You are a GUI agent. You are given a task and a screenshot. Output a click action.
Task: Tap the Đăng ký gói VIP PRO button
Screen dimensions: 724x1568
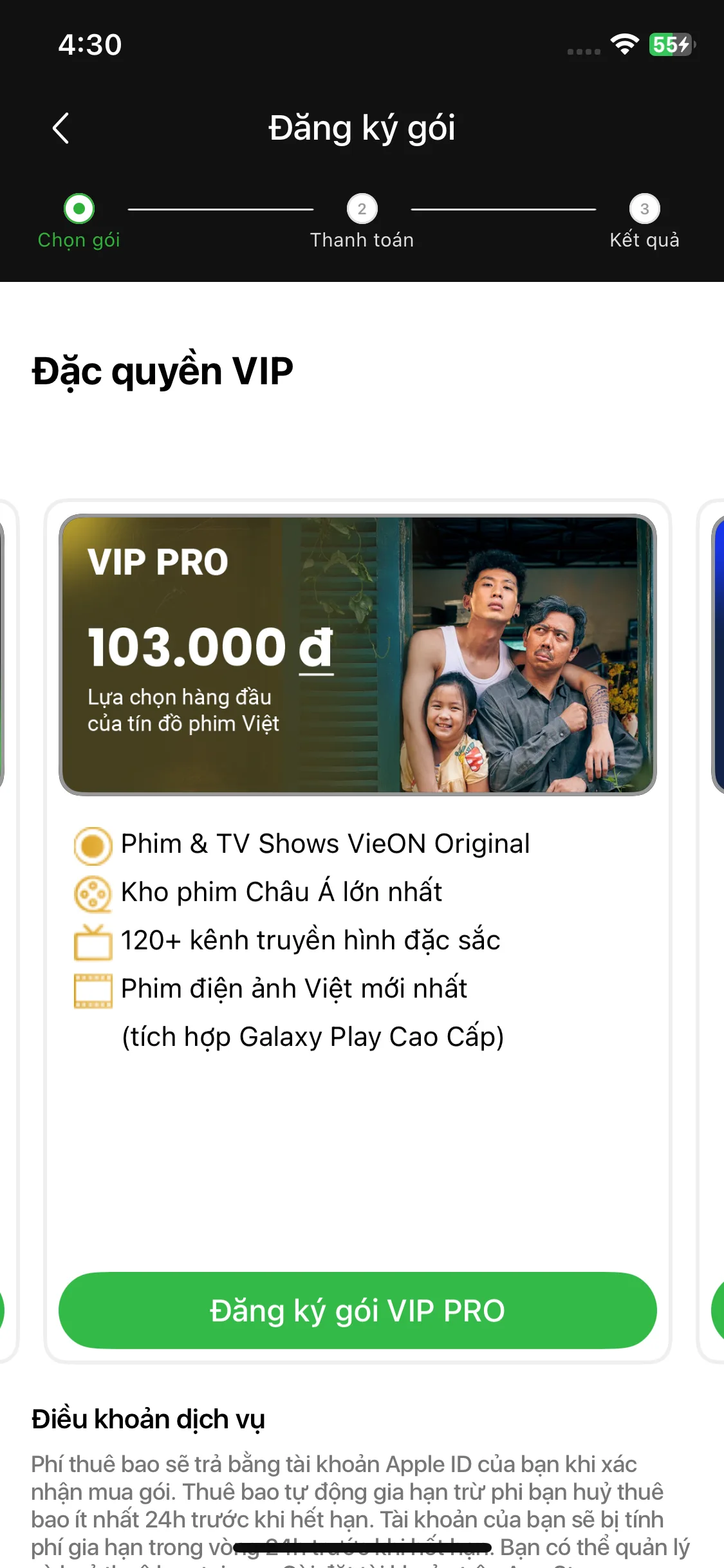(x=358, y=1311)
